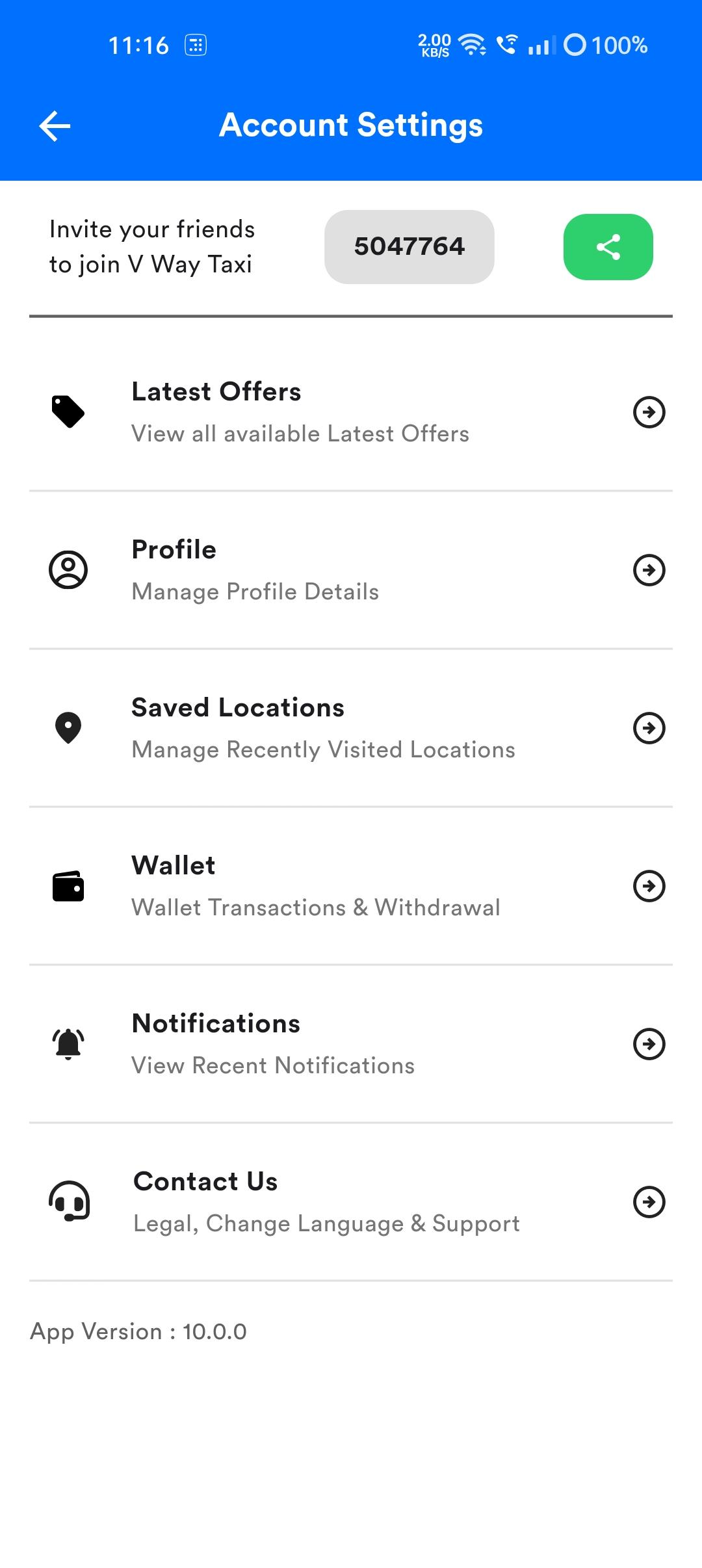View recent Notifications

point(351,1044)
